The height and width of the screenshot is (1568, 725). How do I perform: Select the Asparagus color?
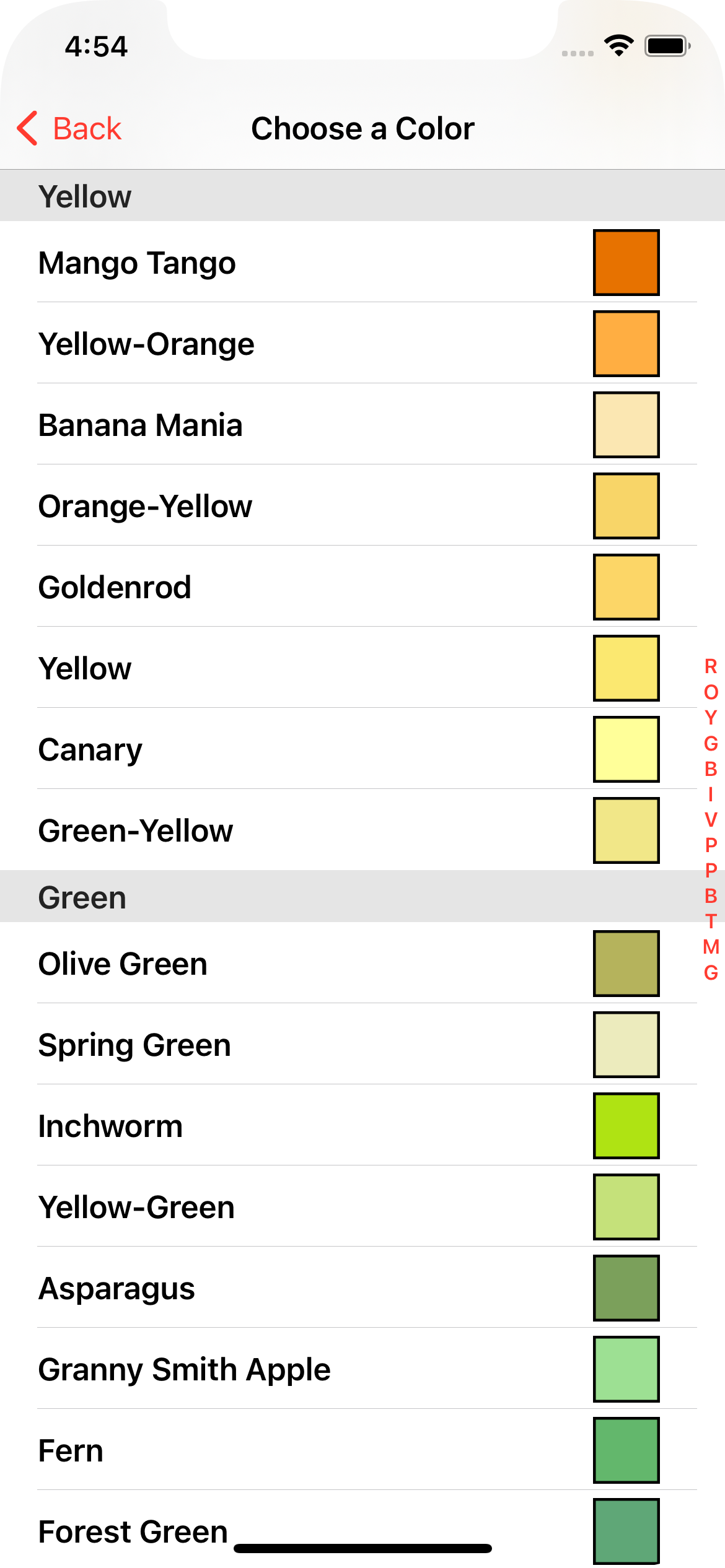click(362, 1287)
